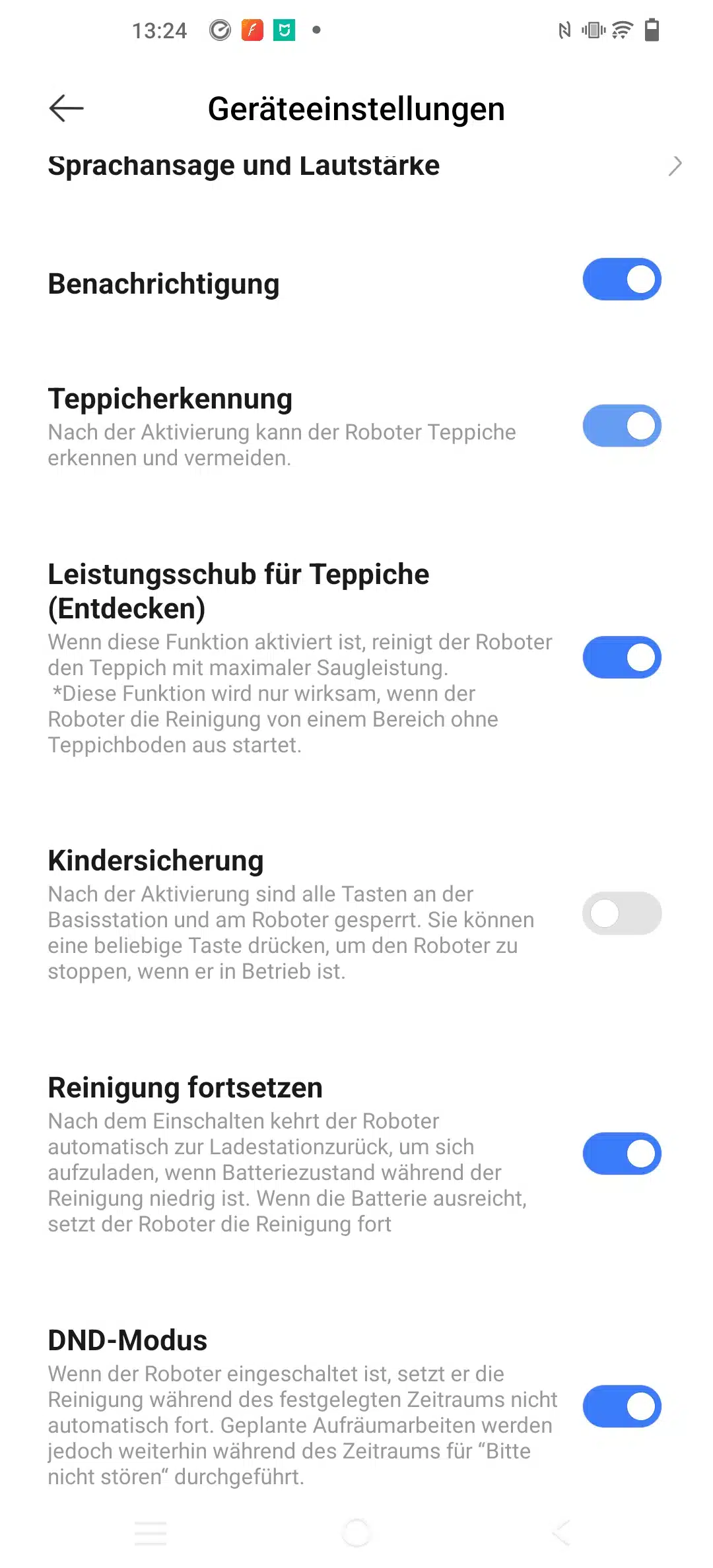Turn off the Benachrichtigung switch

click(621, 279)
